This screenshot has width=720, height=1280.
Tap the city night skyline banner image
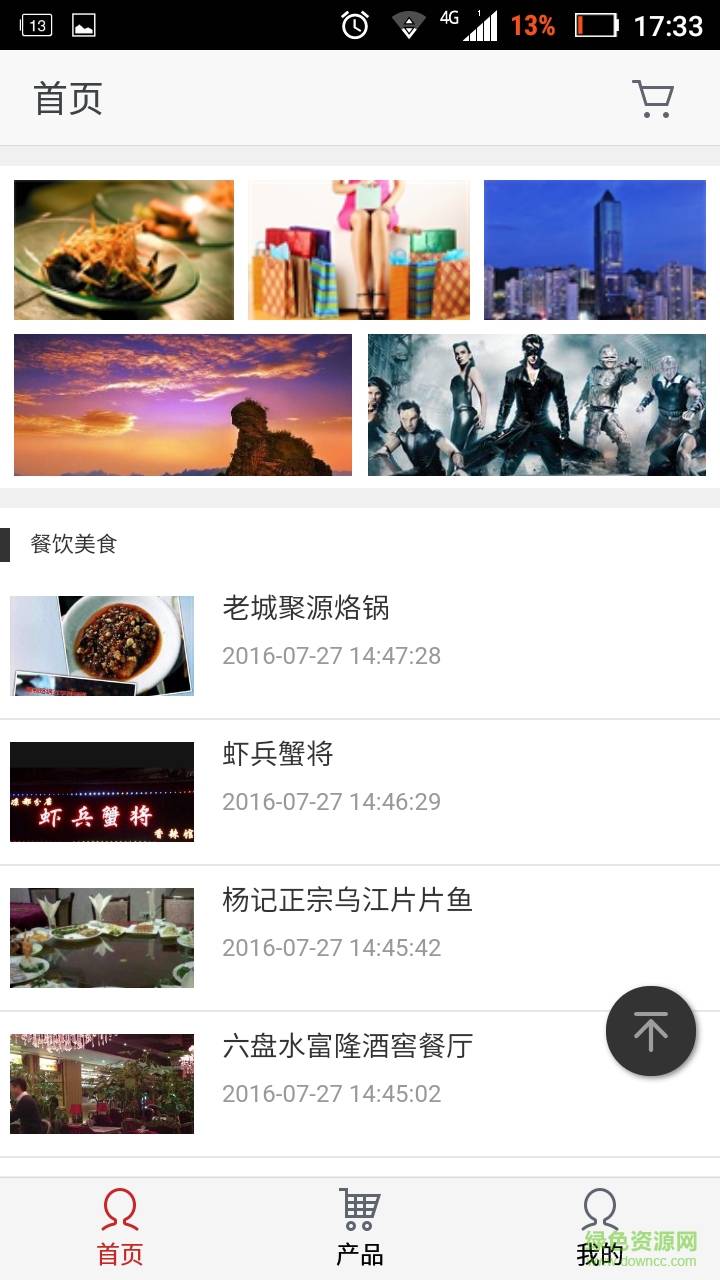pos(595,248)
